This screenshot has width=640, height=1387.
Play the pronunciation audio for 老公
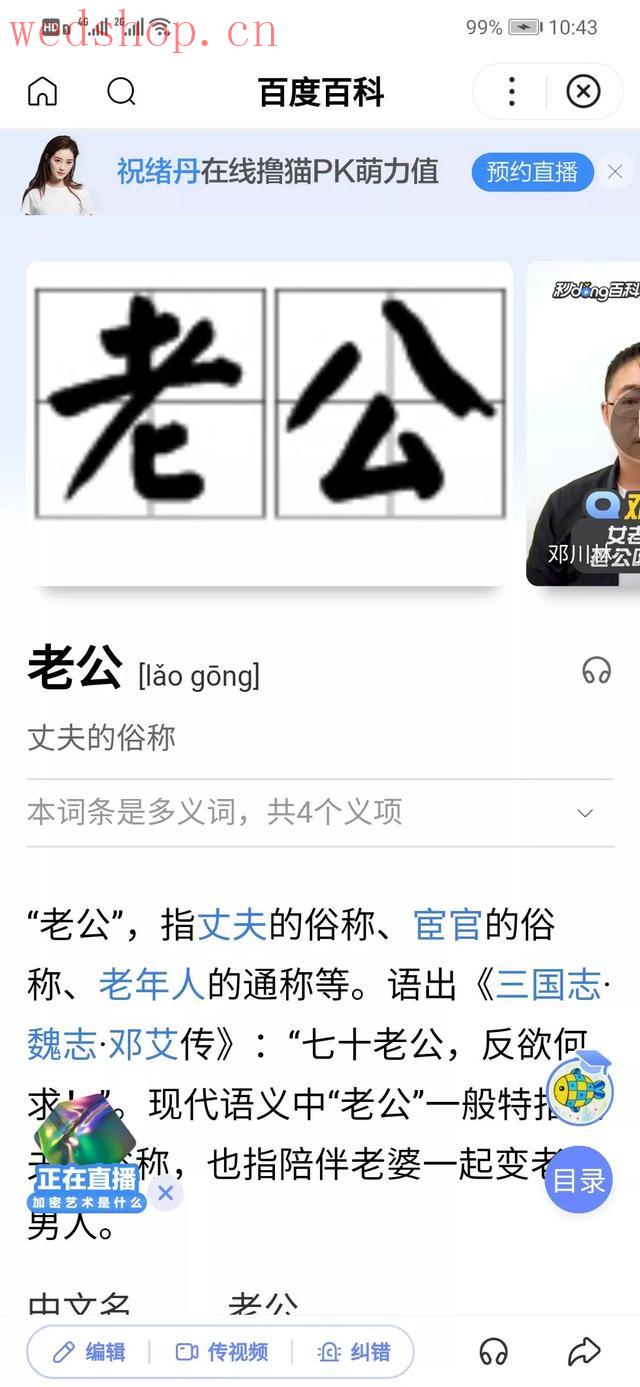coord(596,671)
